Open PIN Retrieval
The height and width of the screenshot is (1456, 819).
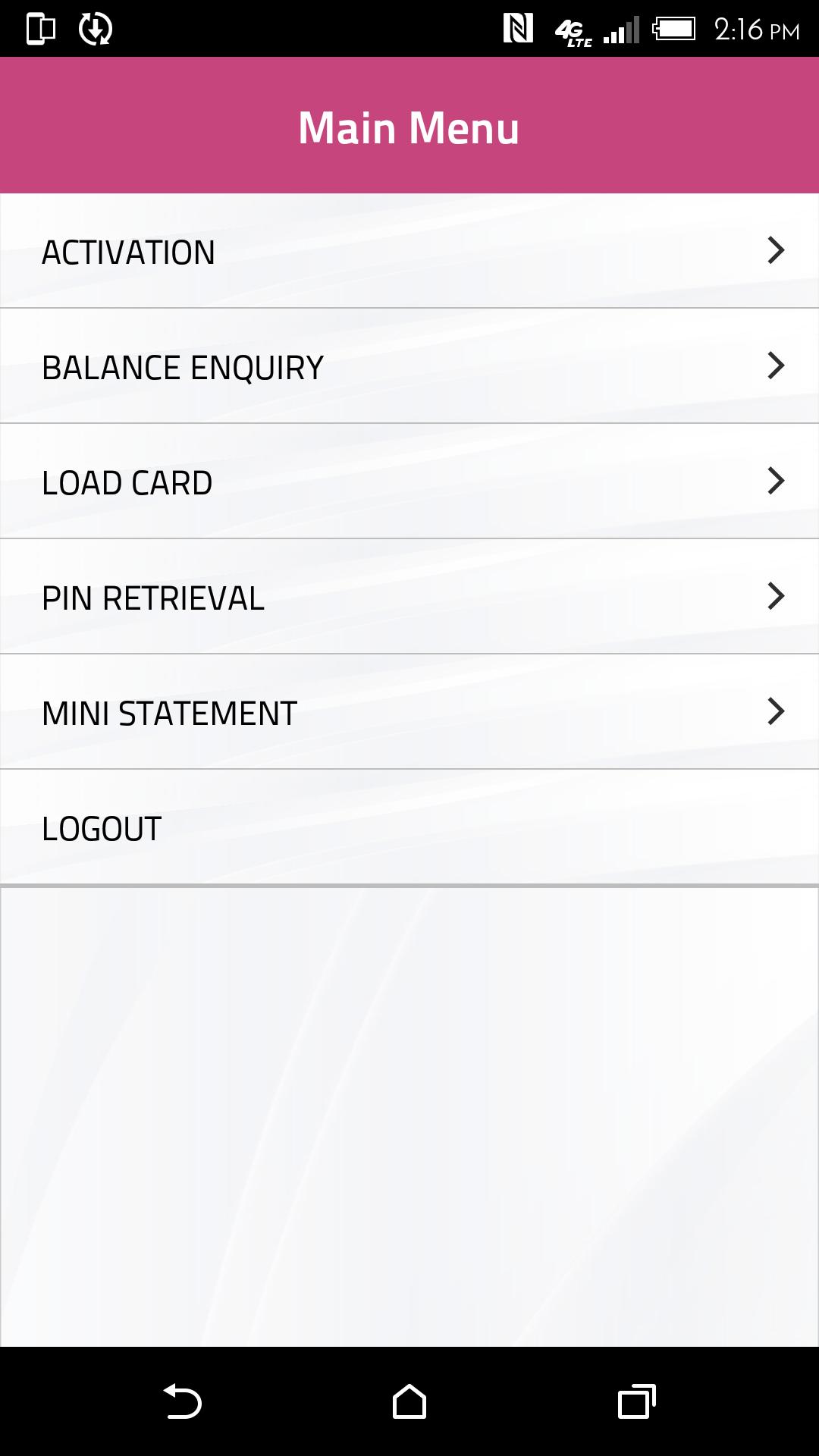pos(409,597)
